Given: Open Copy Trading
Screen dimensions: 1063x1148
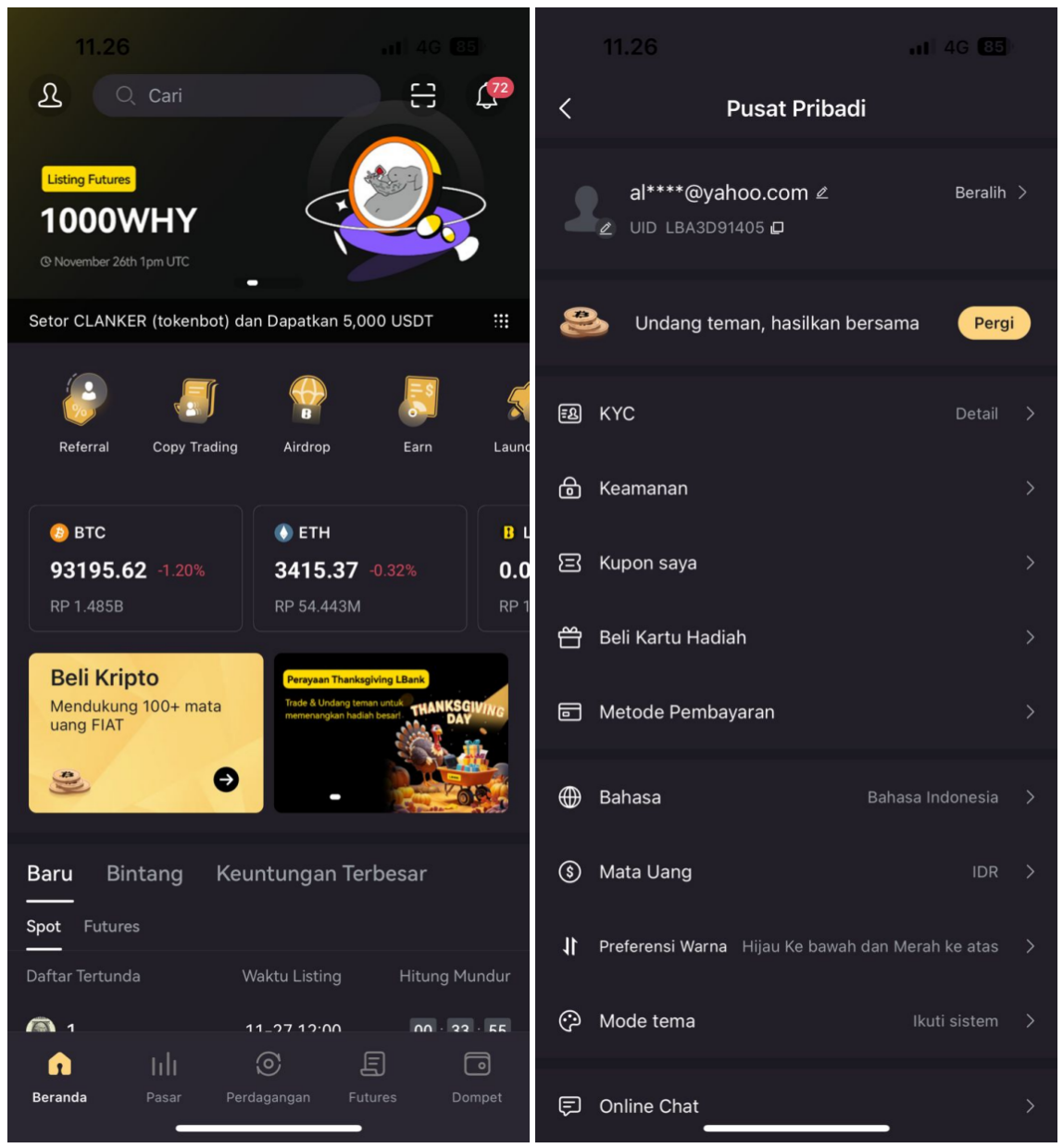Looking at the screenshot, I should point(195,413).
